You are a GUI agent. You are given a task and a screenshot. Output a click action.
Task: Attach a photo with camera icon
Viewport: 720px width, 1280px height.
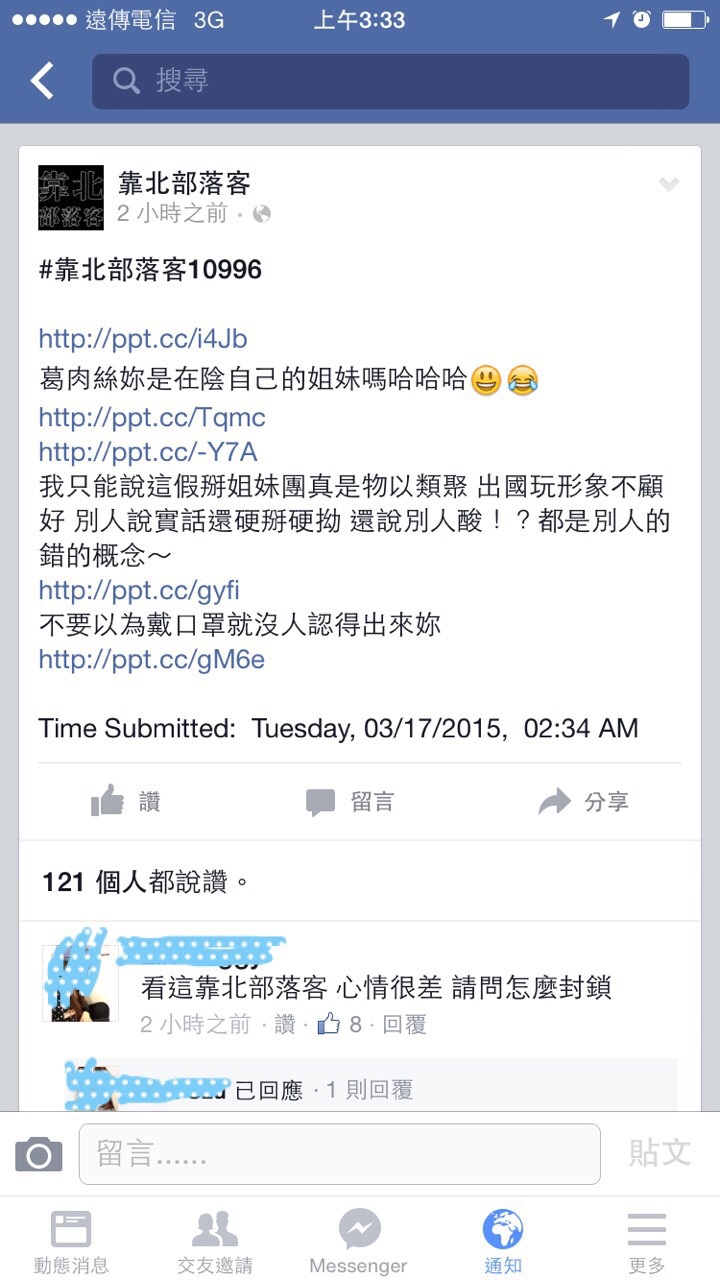[39, 1155]
